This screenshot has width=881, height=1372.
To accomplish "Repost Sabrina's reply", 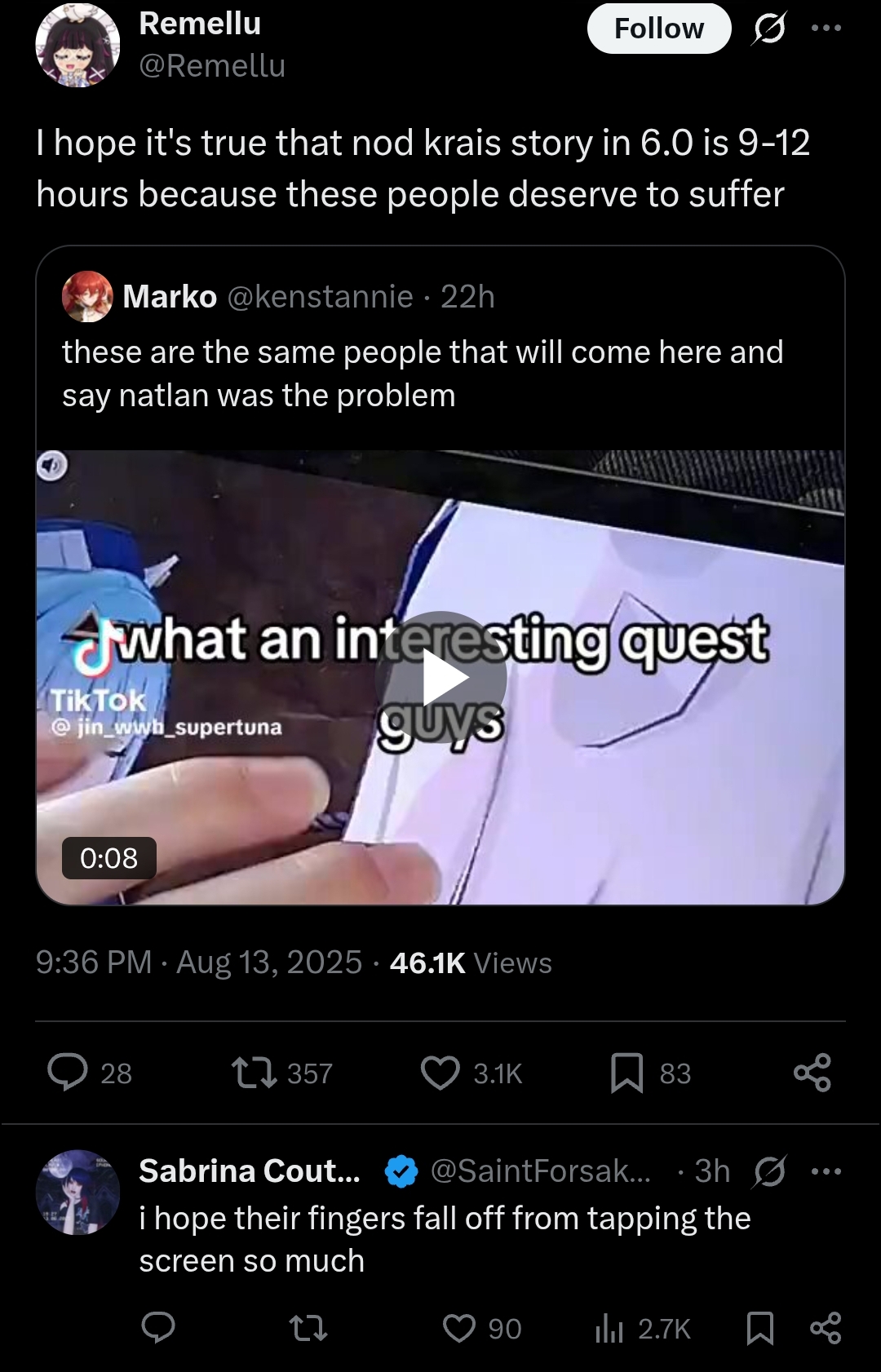I will 309,1328.
